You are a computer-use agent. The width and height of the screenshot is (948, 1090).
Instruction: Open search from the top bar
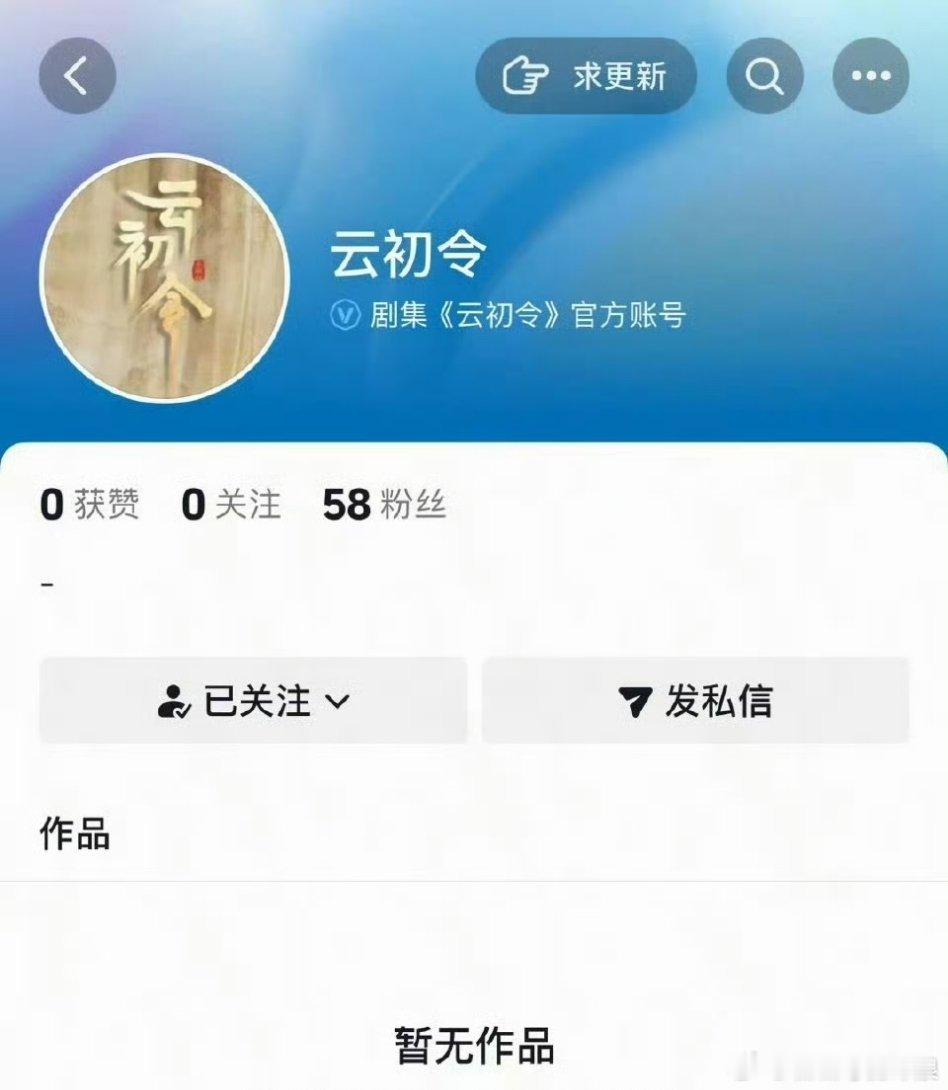(x=765, y=75)
